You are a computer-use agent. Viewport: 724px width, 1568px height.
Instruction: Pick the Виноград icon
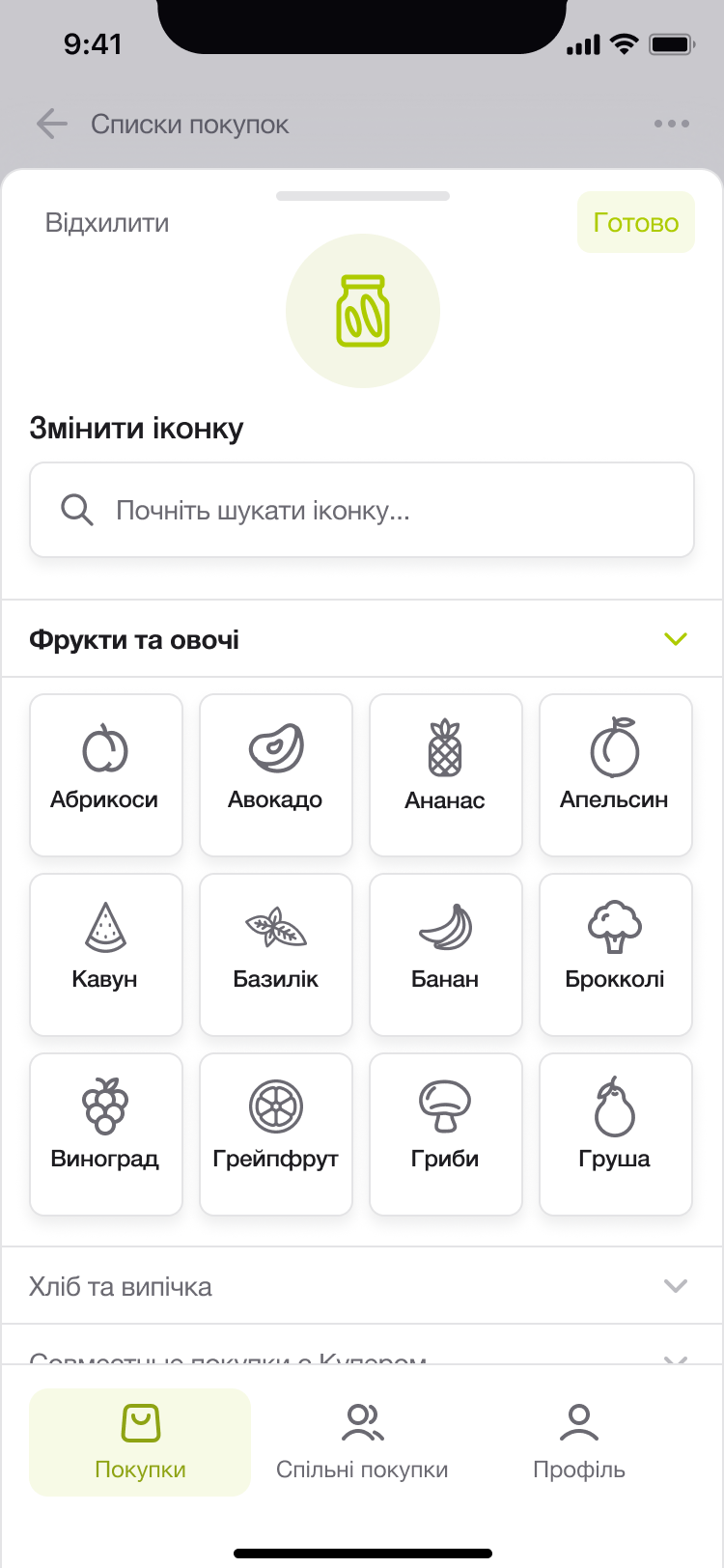tap(106, 1134)
